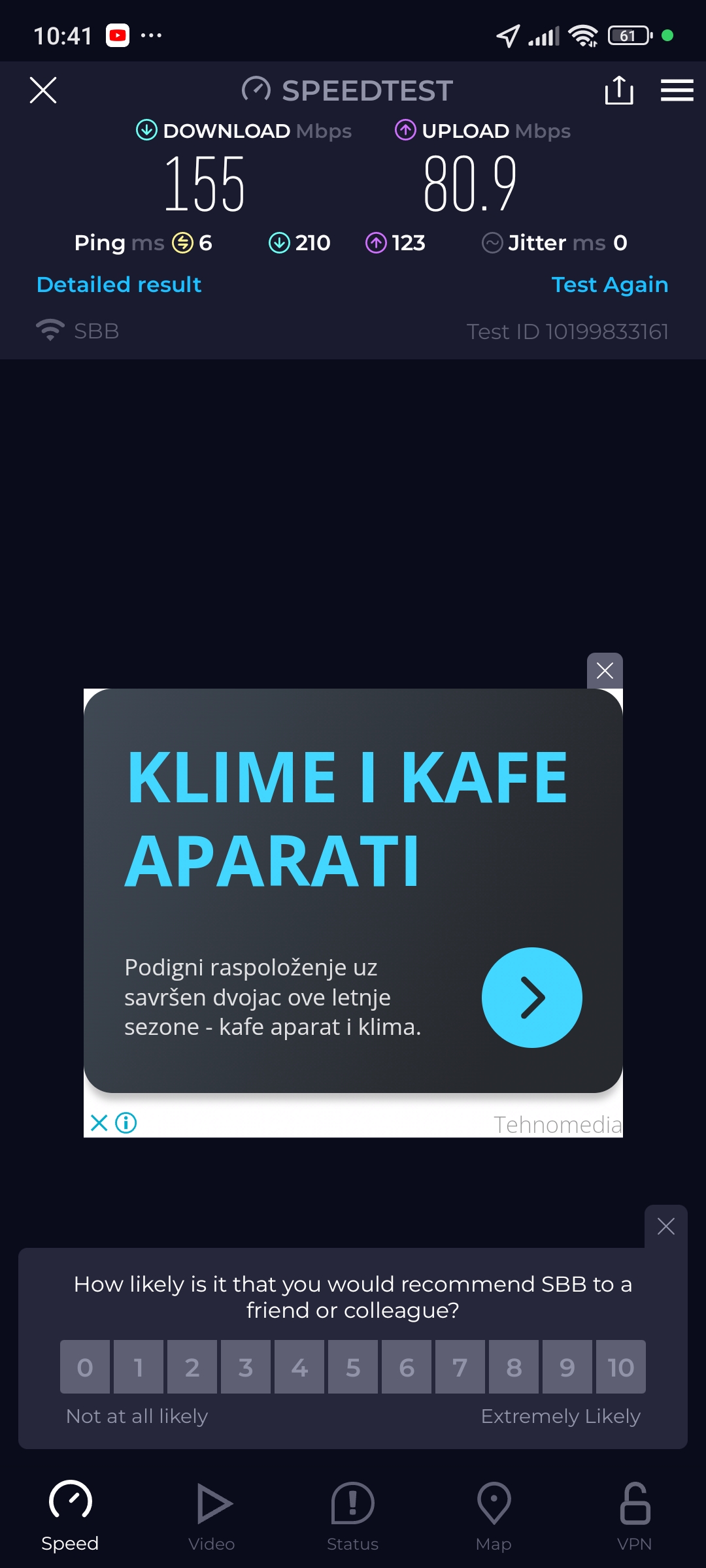This screenshot has width=706, height=1568.
Task: Select rating 5 for SBB
Action: coord(353,1367)
